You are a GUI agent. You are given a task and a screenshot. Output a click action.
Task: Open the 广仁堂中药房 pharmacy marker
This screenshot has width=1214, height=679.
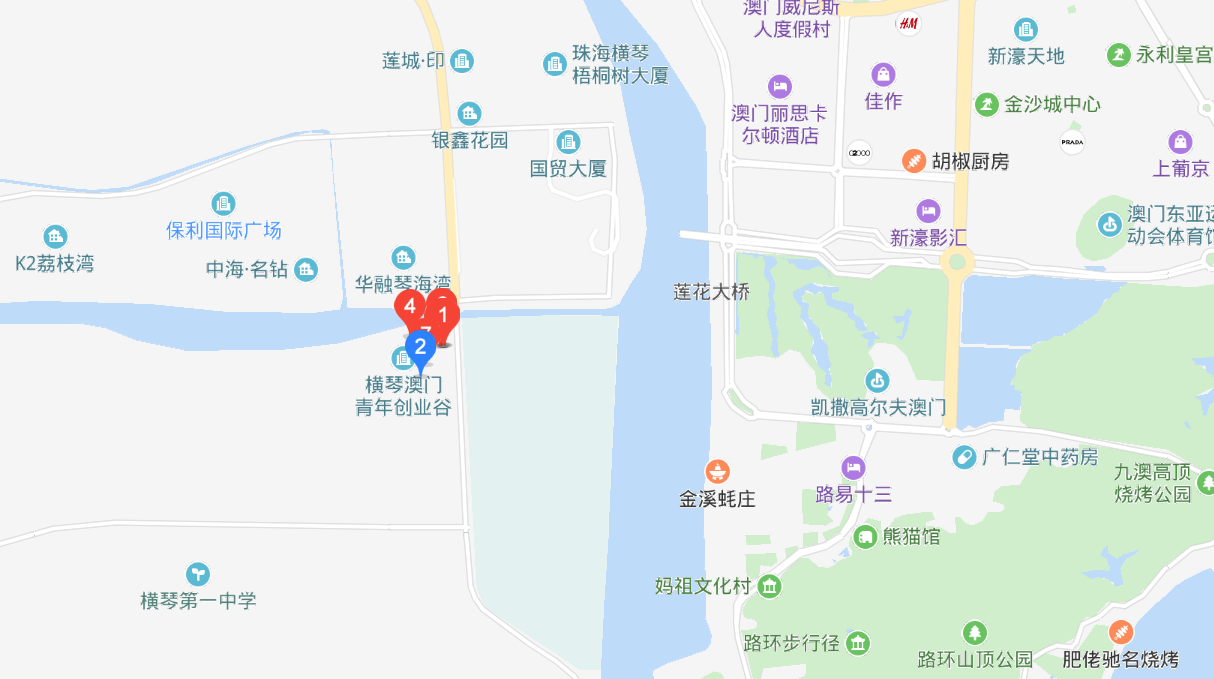[964, 457]
